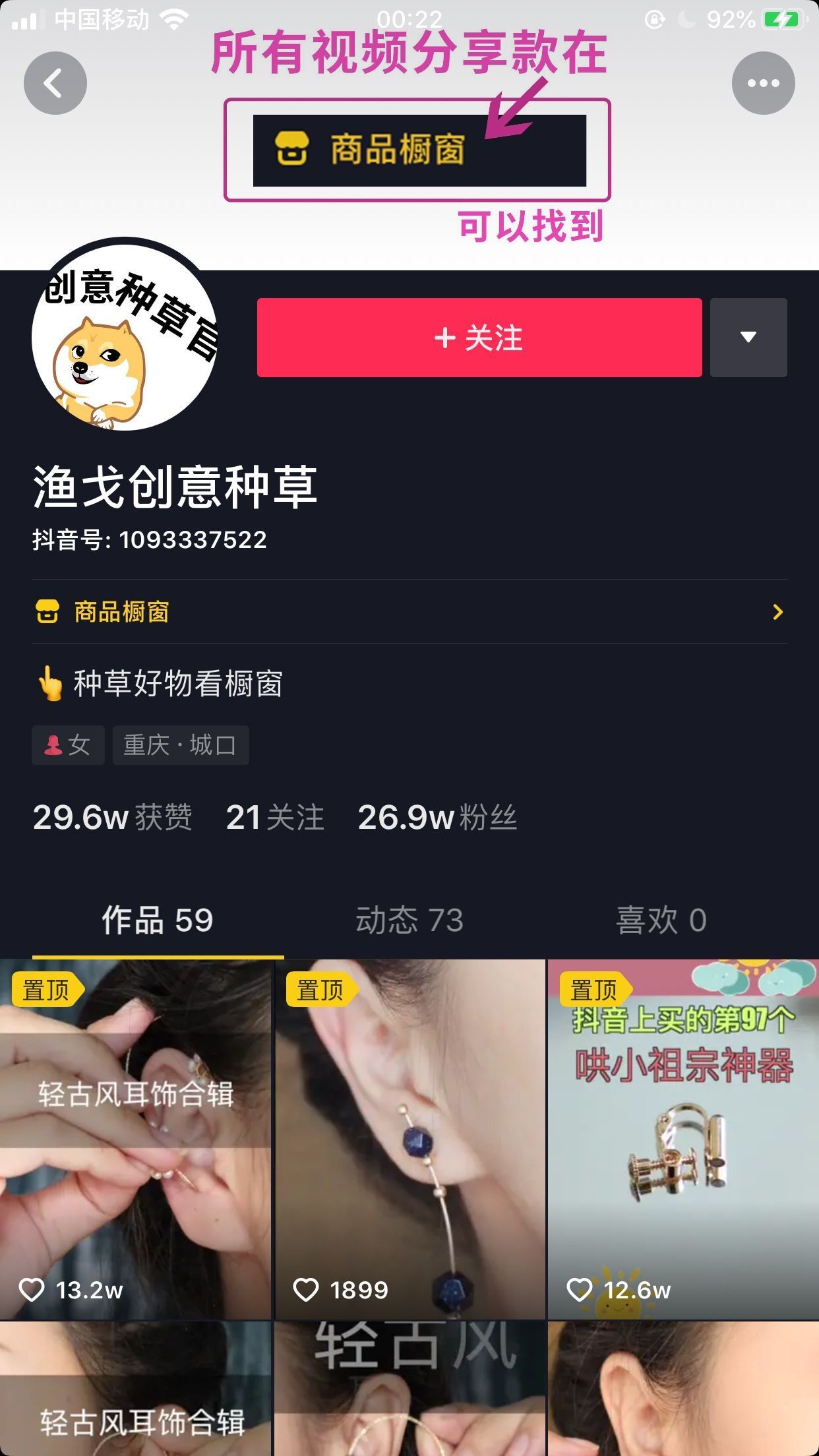Image resolution: width=819 pixels, height=1456 pixels.
Task: Switch to the 动态 73 tab
Action: (x=409, y=921)
